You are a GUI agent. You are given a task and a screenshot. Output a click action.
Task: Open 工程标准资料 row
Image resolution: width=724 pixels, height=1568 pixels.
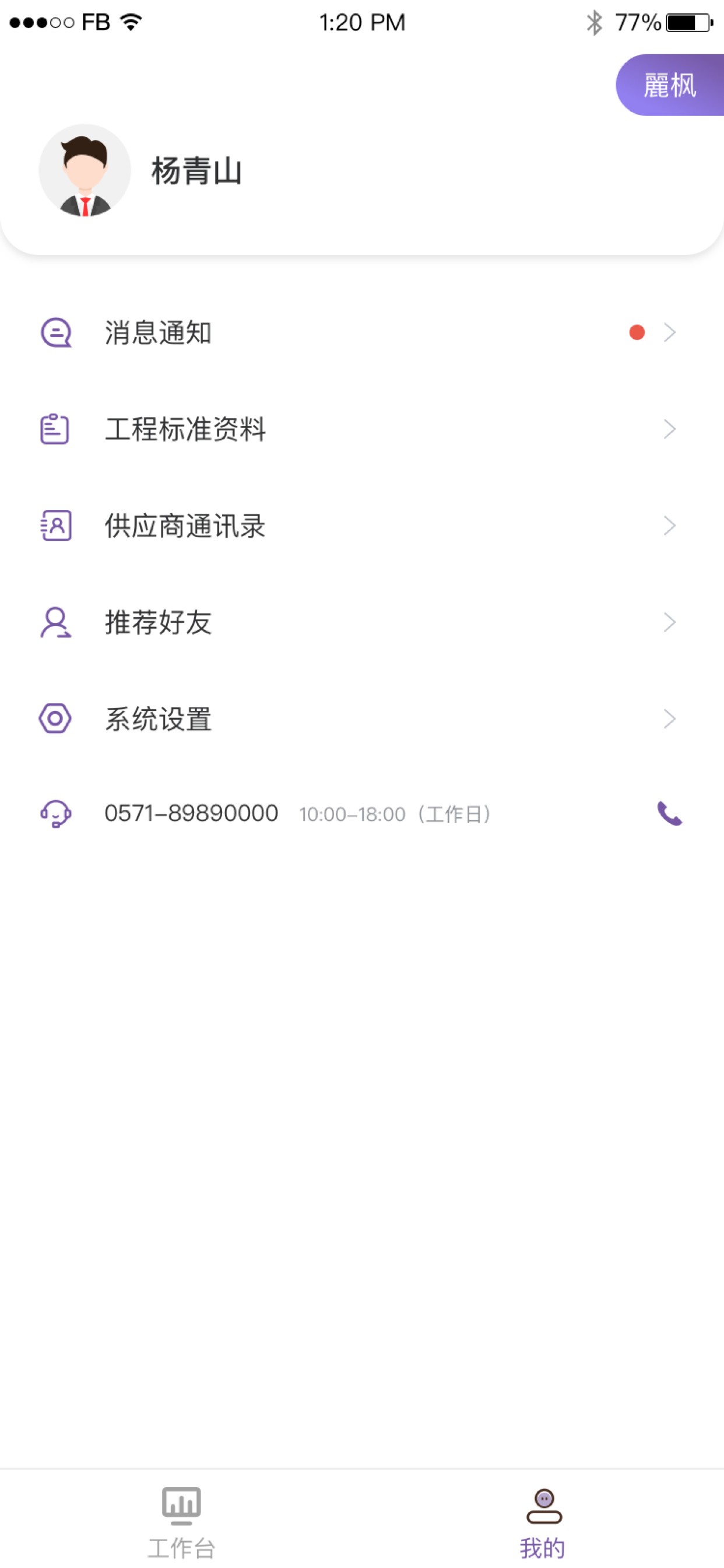(362, 429)
